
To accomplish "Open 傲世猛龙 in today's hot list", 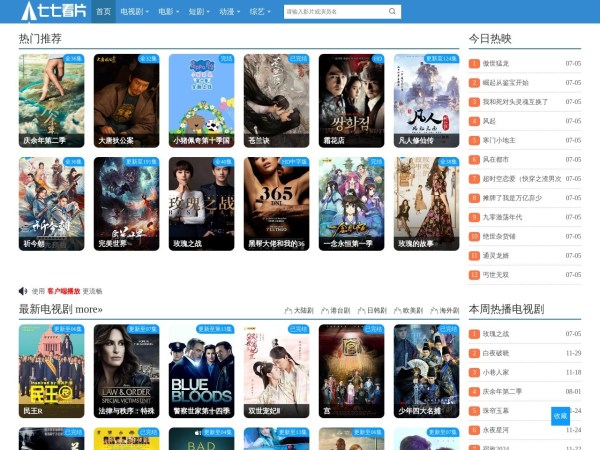I will tap(497, 63).
